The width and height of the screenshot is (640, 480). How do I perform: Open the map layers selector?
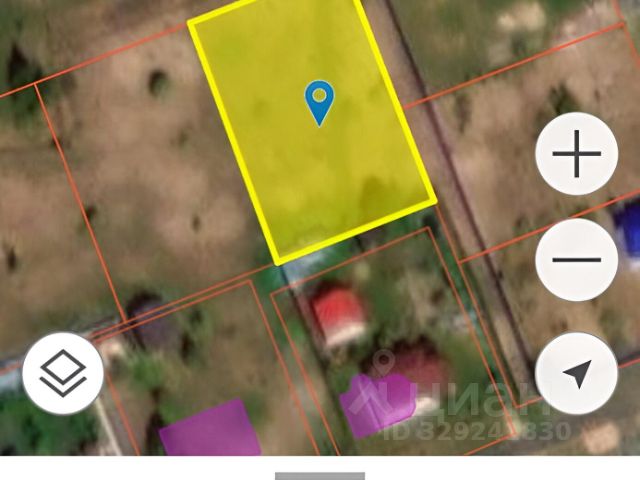pyautogui.click(x=63, y=373)
